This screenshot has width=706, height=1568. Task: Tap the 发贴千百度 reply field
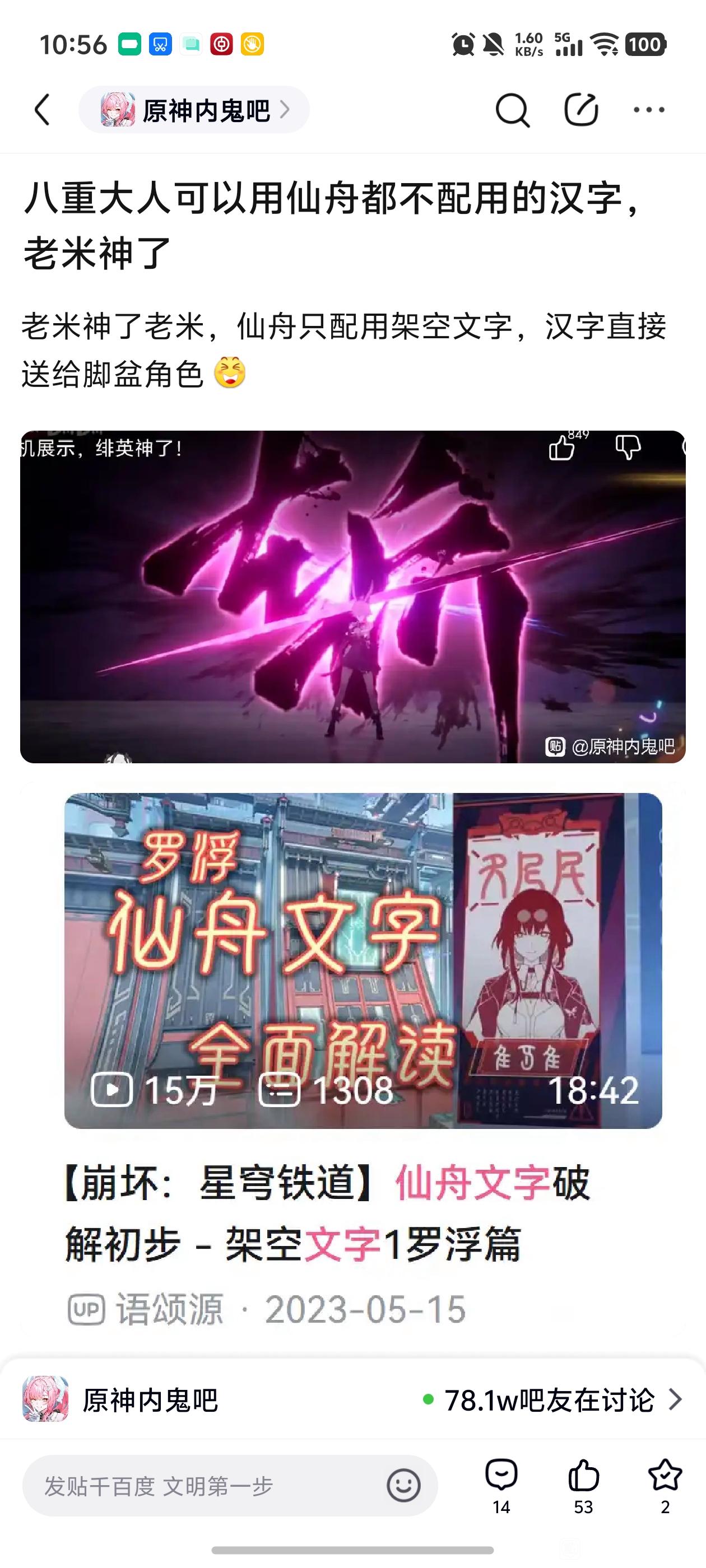230,1486
